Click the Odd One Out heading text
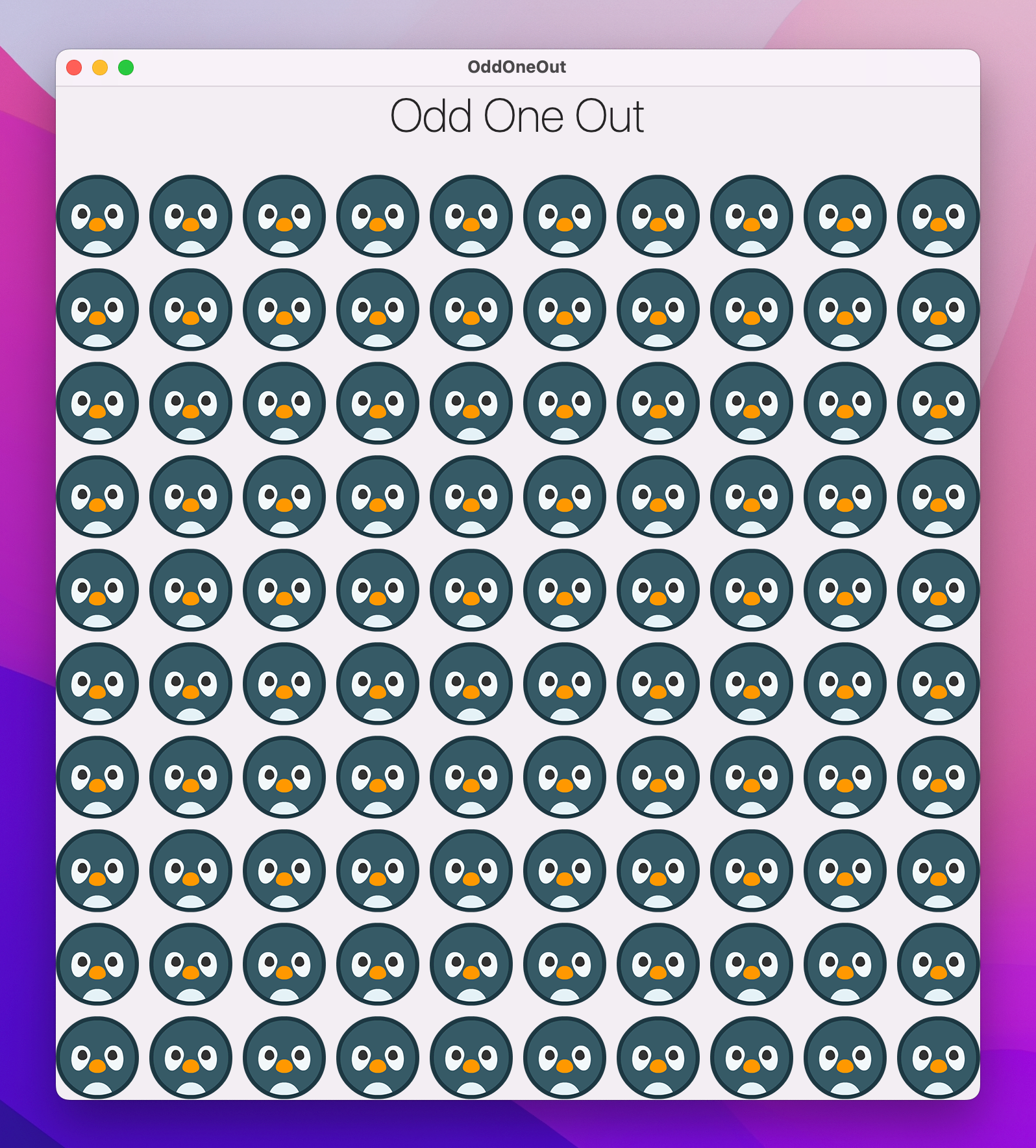The image size is (1036, 1148). click(517, 117)
